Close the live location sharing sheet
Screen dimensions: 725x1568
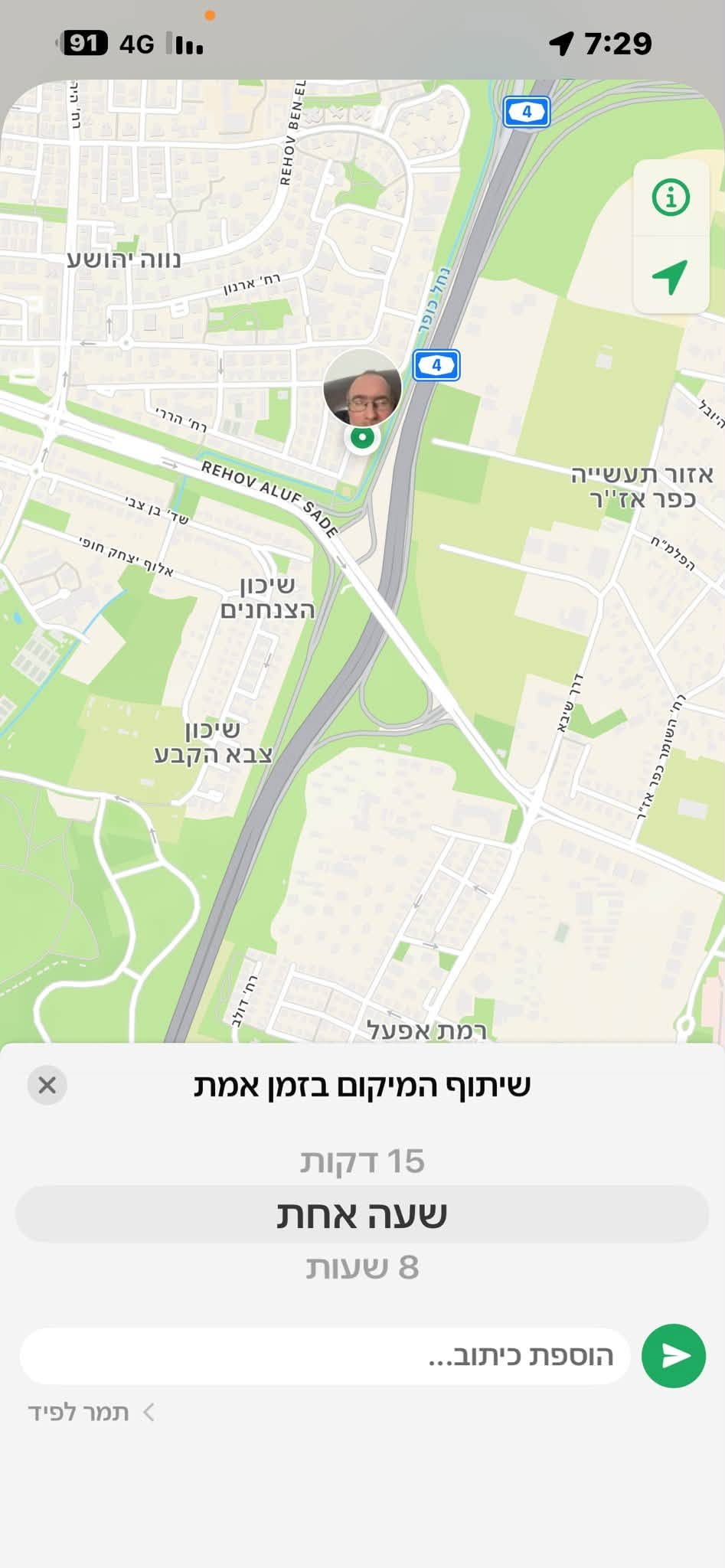pyautogui.click(x=47, y=1085)
